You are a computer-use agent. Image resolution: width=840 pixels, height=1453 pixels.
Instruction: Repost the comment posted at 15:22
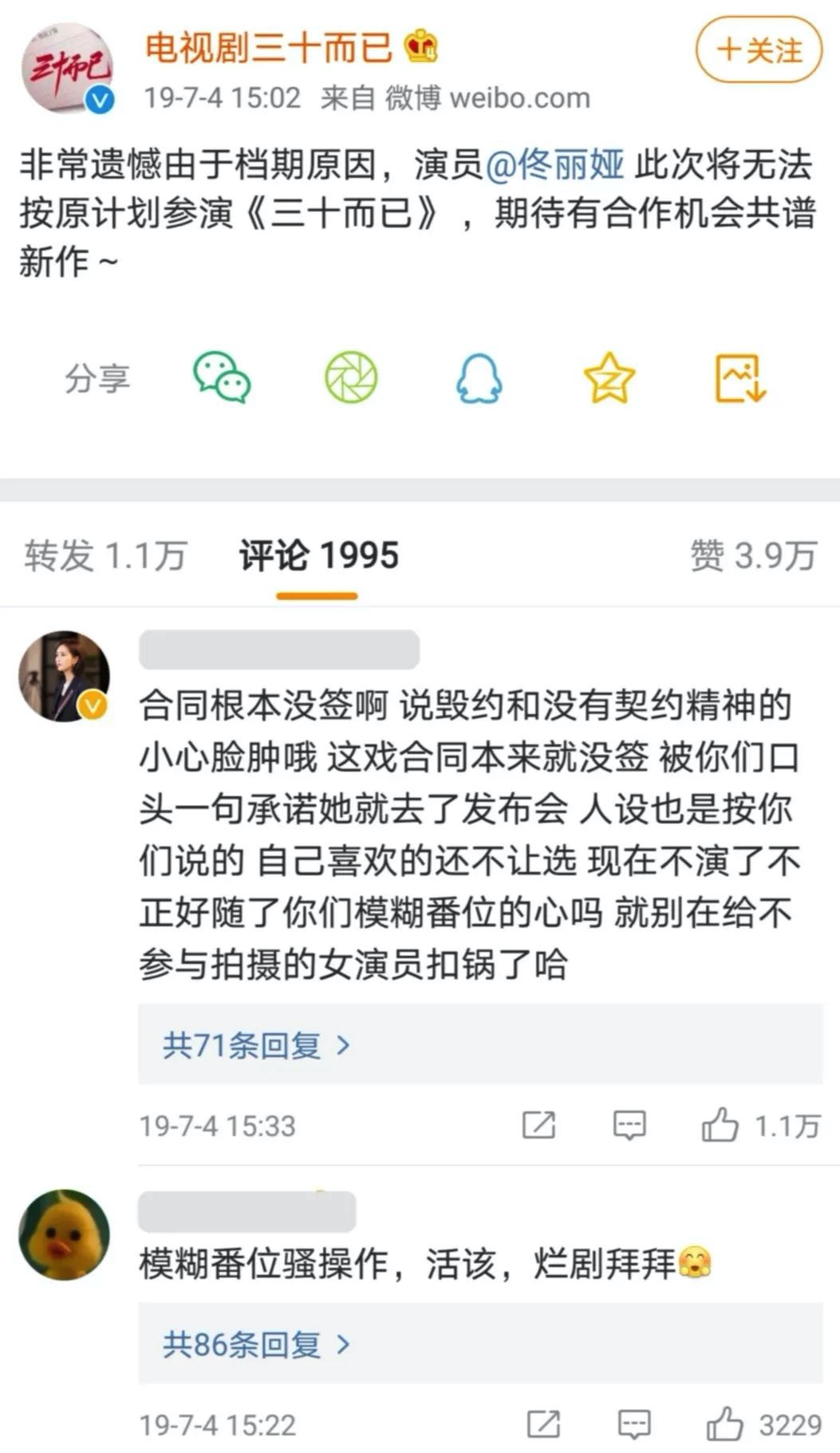[543, 1424]
